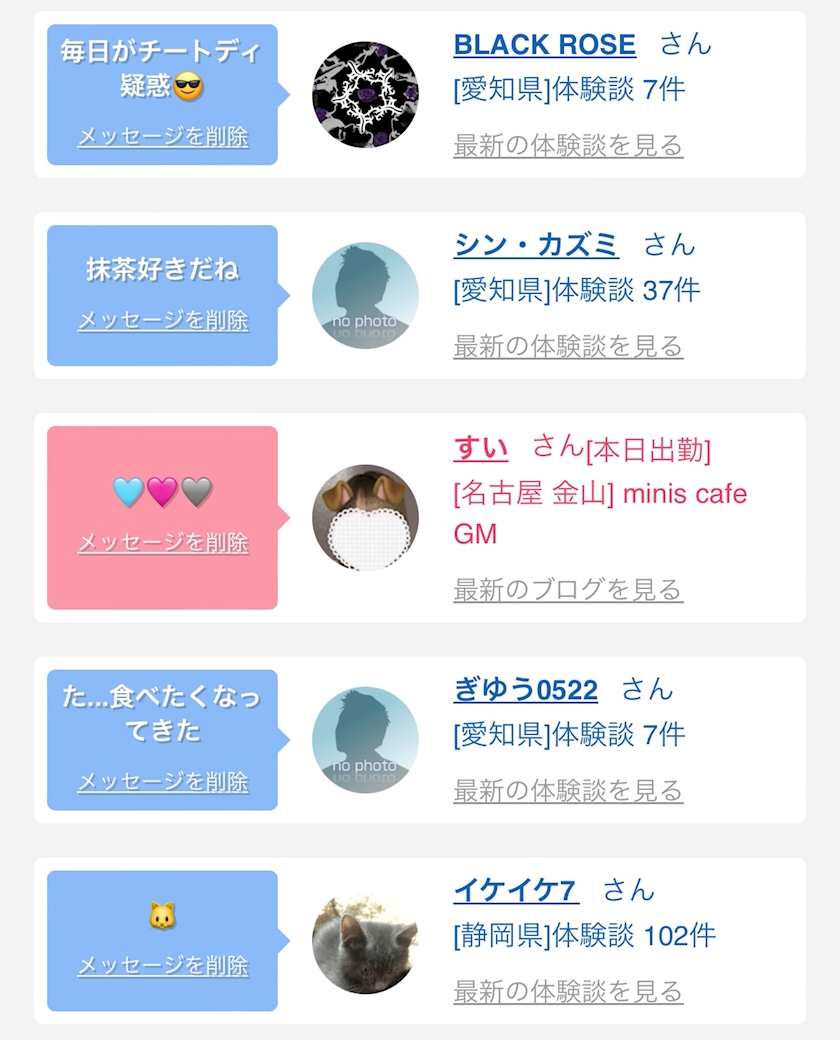This screenshot has height=1040, width=840.
Task: Tap イケイケ7's cat avatar
Action: click(x=366, y=941)
